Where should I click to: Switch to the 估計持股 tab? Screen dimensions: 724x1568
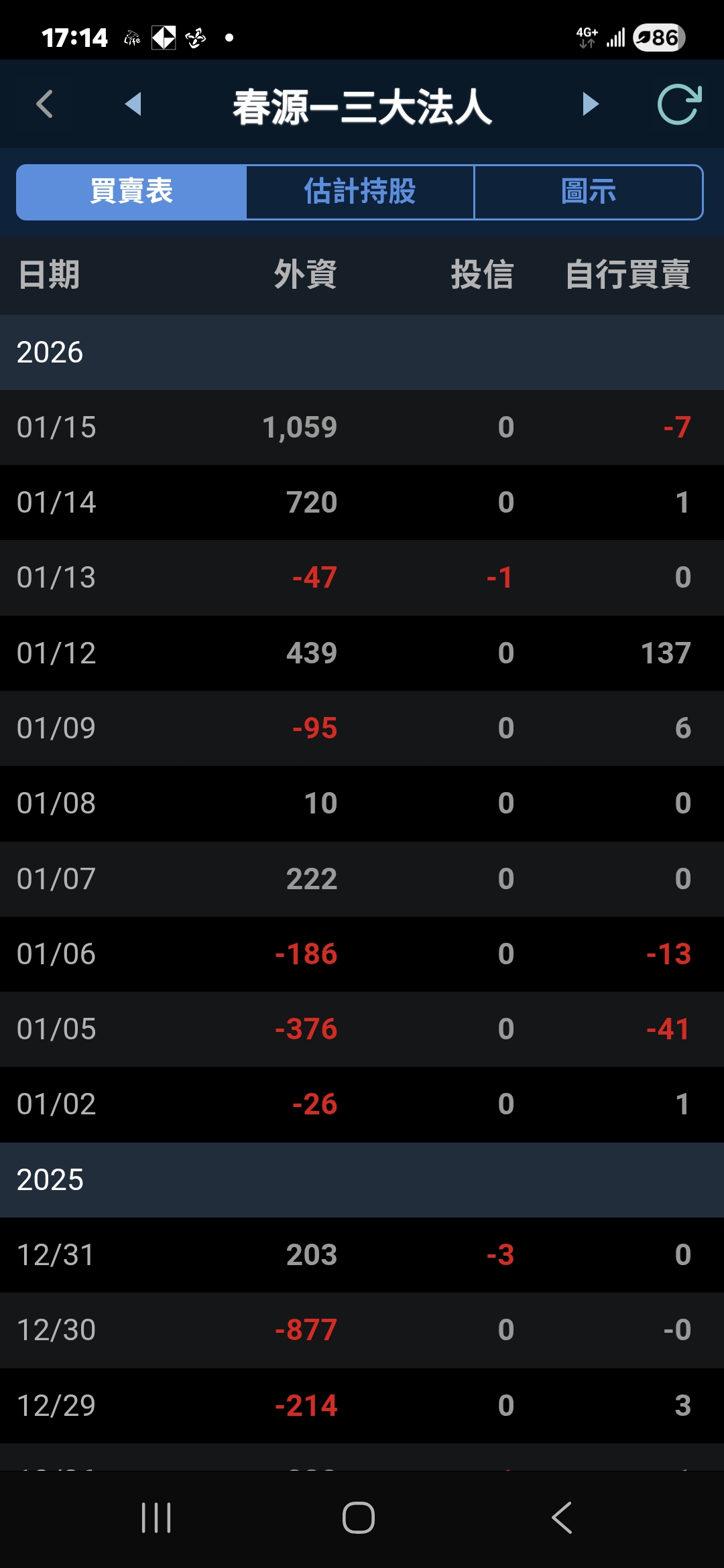[x=360, y=192]
